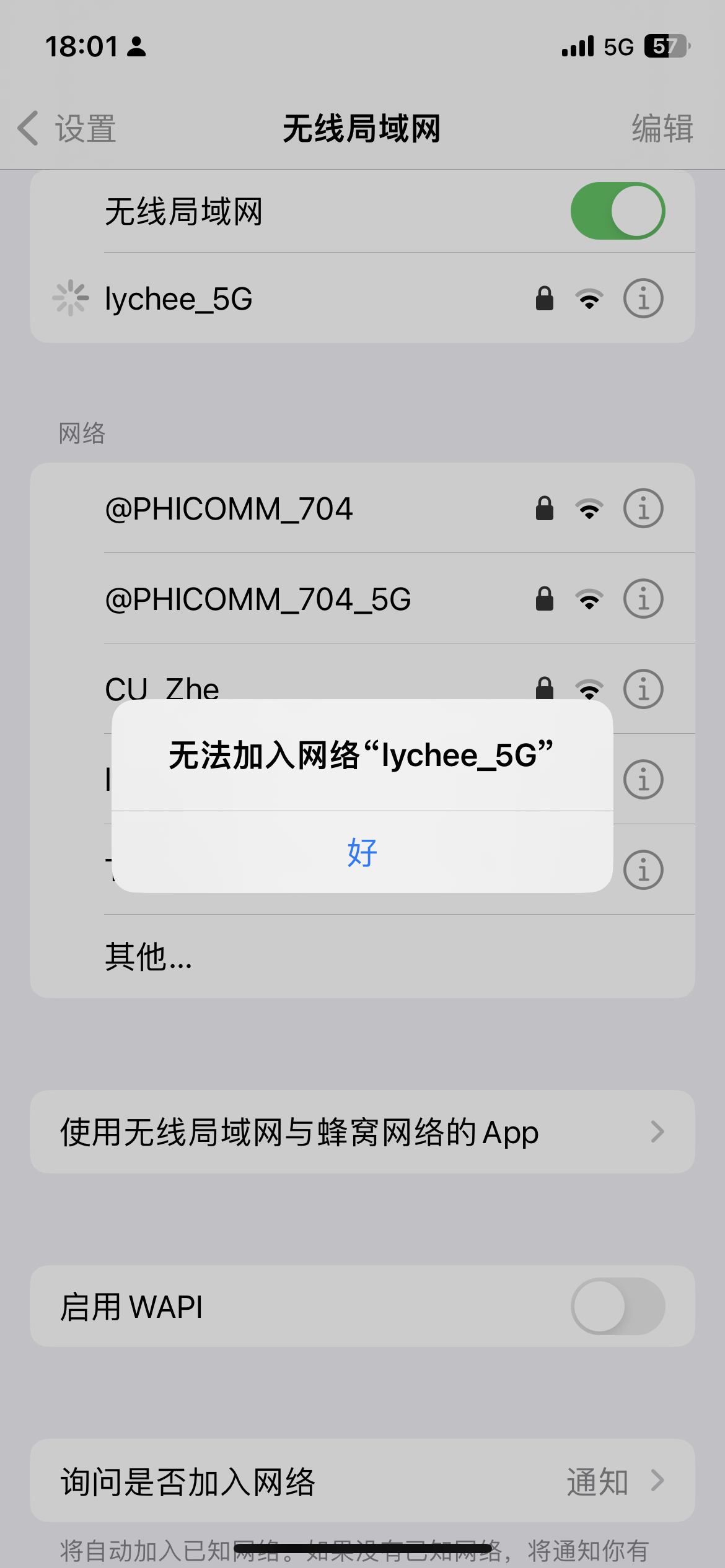Dismiss the alert by tapping 好

click(362, 852)
